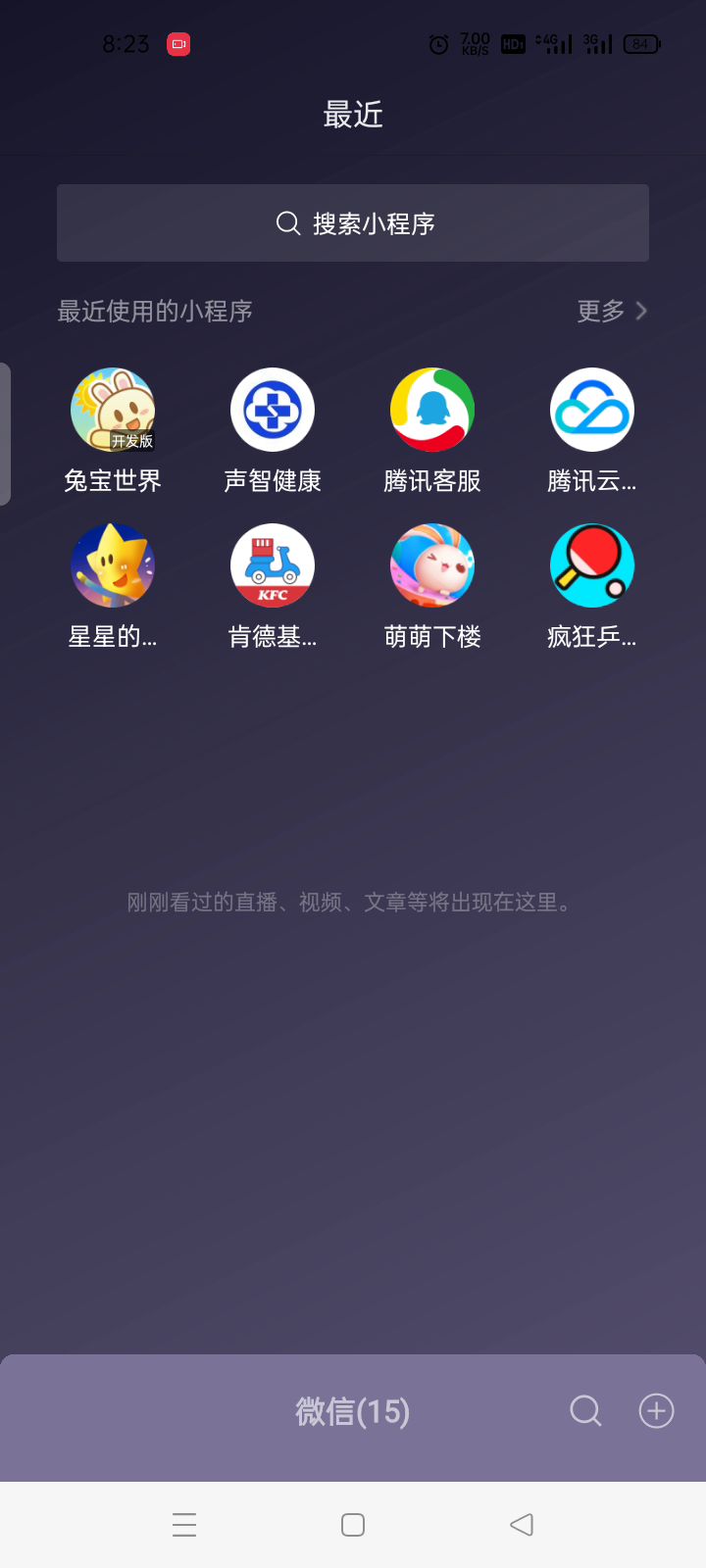Screen dimensions: 706x1568
Task: Launch the 星星的 mini game
Action: 113,566
